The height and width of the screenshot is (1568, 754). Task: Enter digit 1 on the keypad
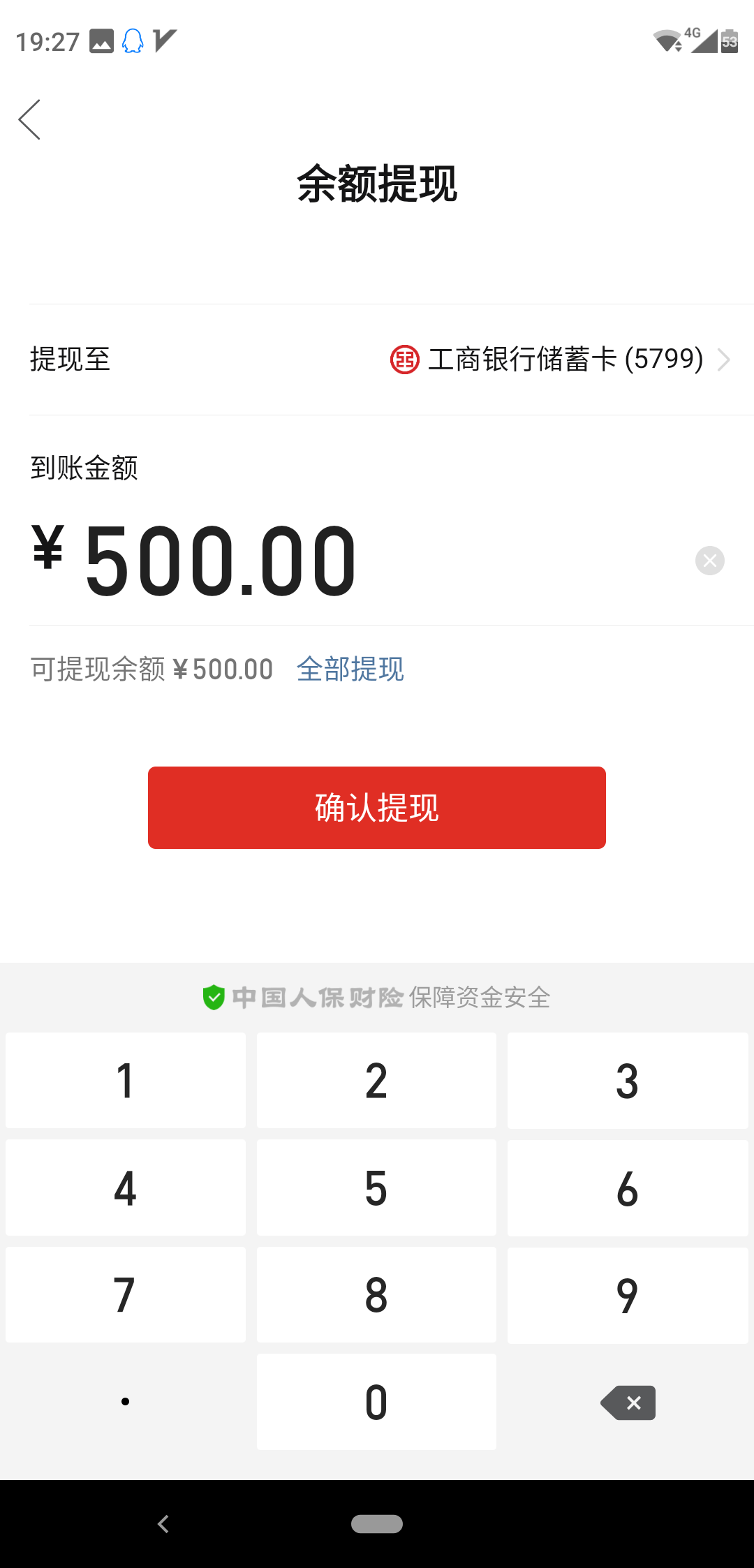point(126,1080)
